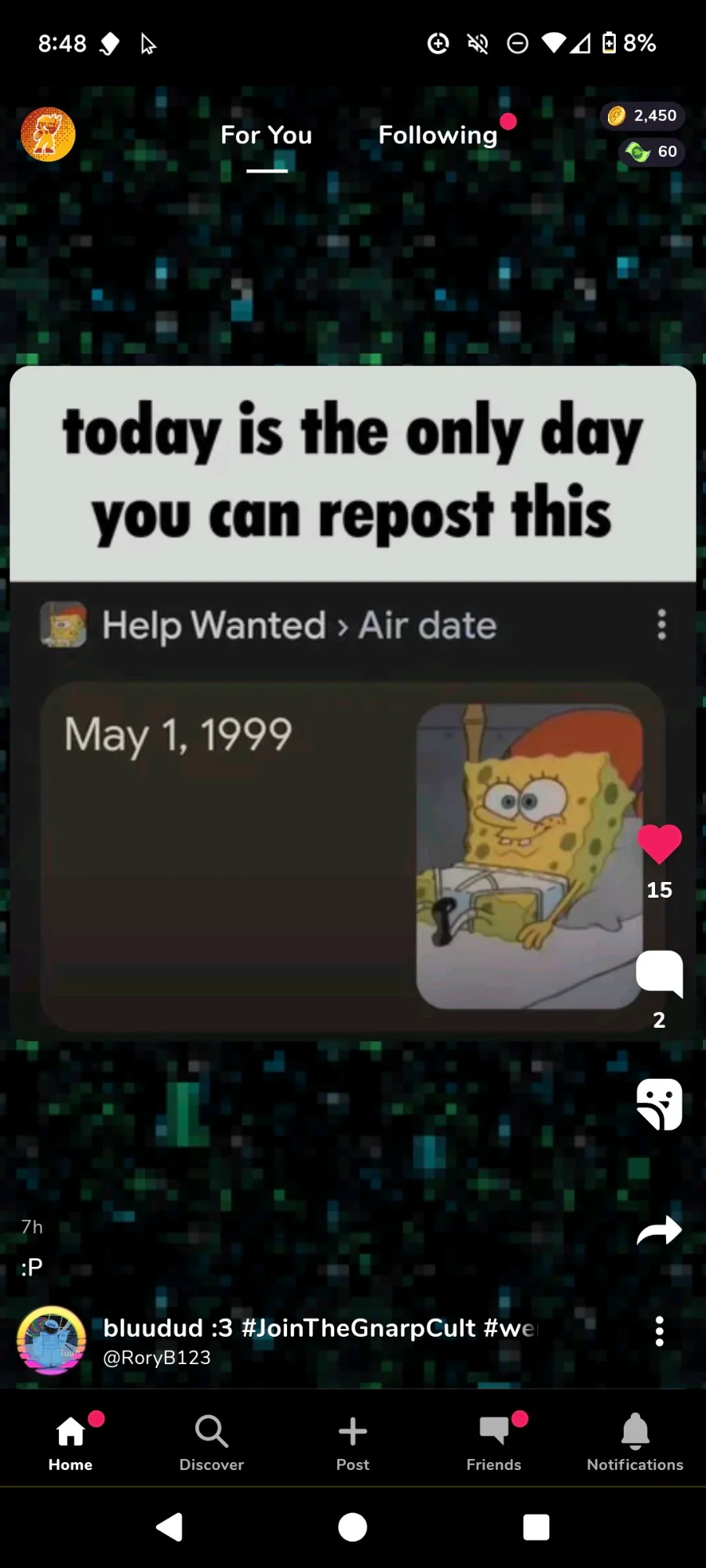Open the Notifications tab
The height and width of the screenshot is (1568, 706).
[635, 1443]
